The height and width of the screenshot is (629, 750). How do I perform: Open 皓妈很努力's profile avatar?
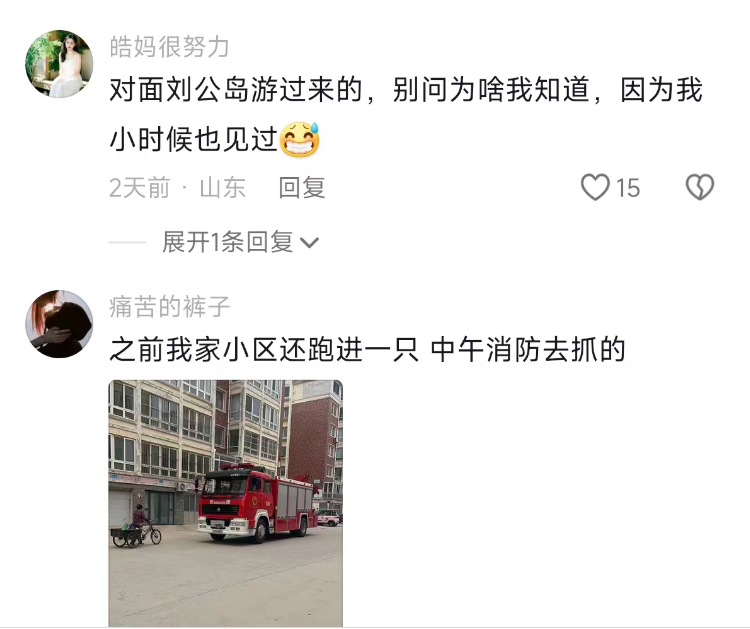tap(59, 64)
